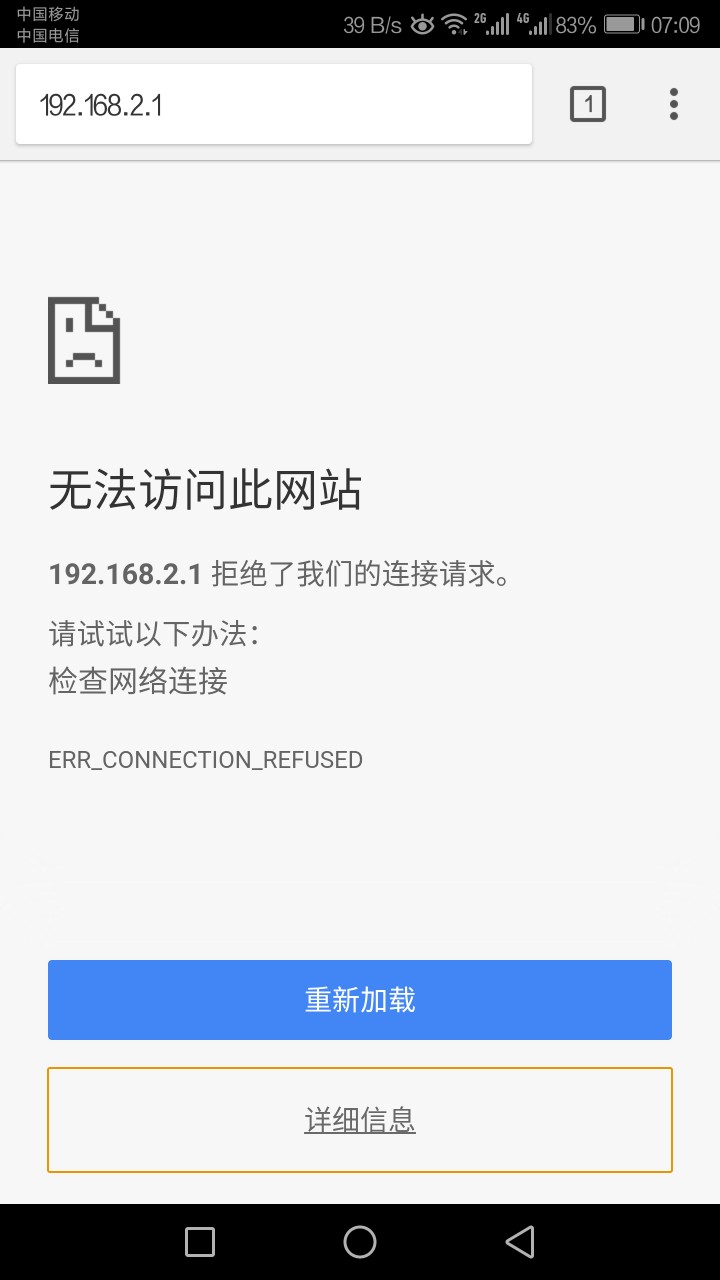
Task: Show error details via 详细信息
Action: tap(360, 1120)
